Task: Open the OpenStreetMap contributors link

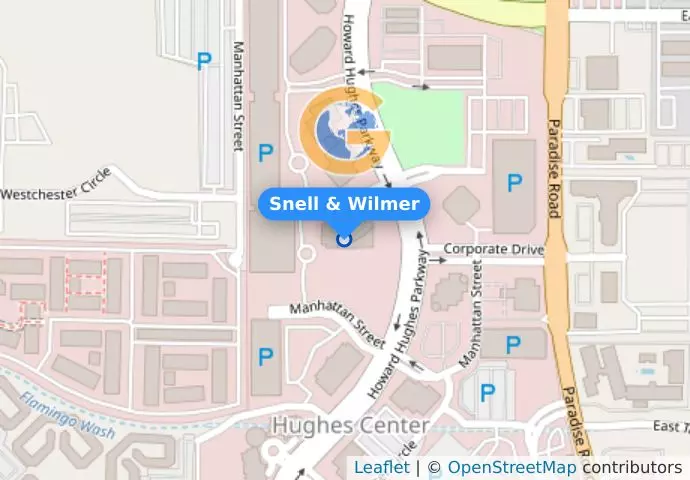Action: (511, 467)
